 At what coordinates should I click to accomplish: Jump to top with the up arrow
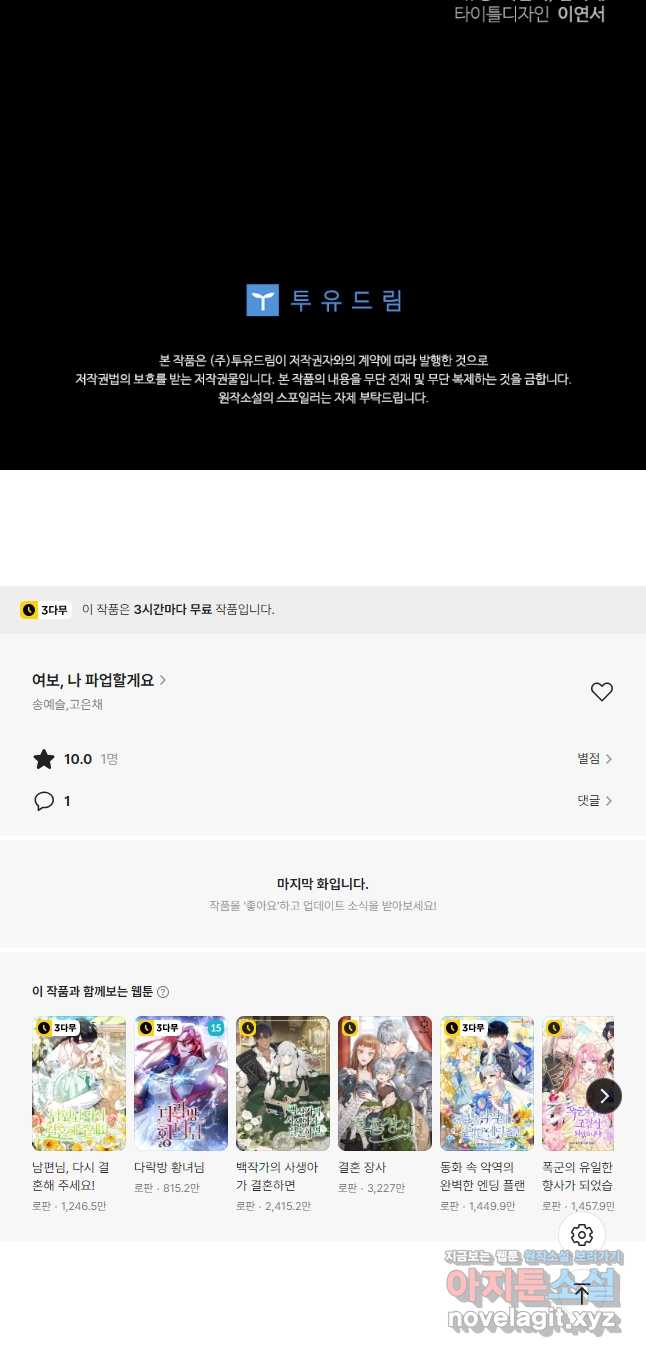coord(582,1292)
